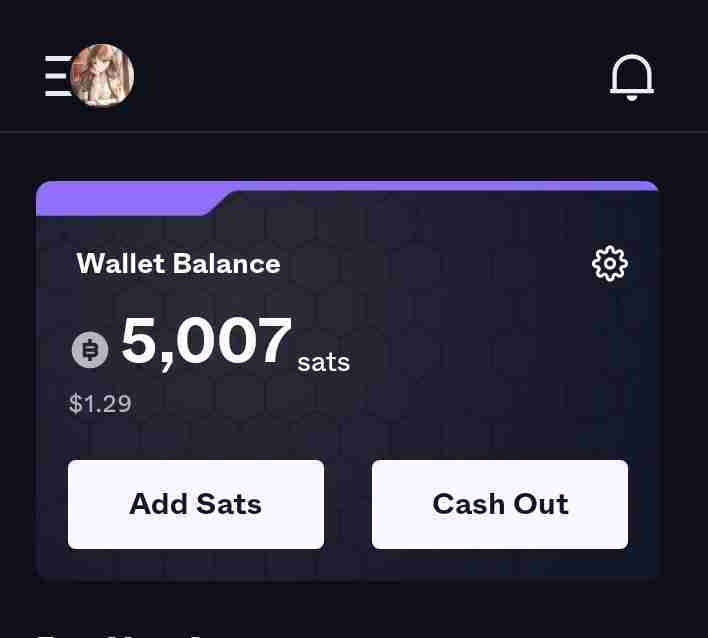Open the side menu via profile avatar

coord(100,76)
